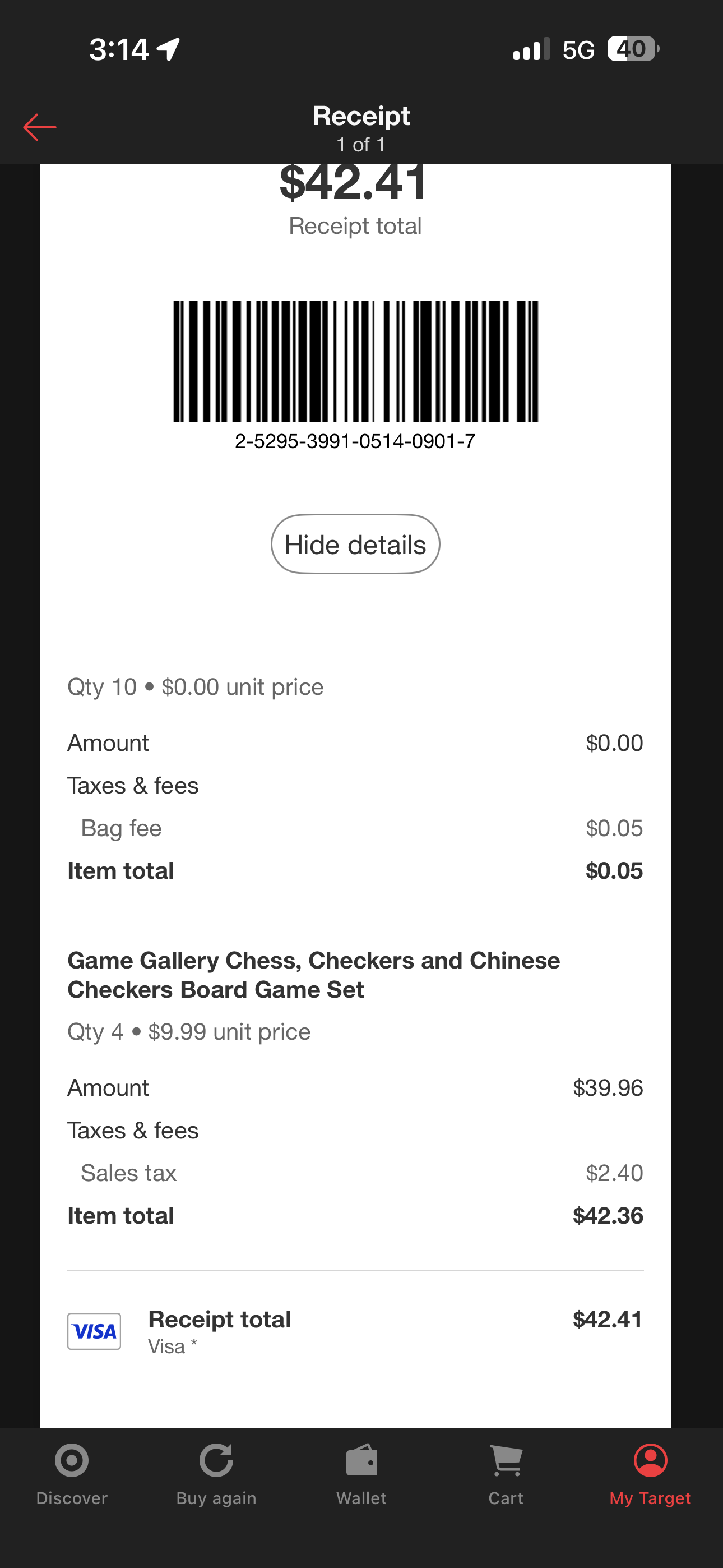Select the Buy again circular arrow icon
This screenshot has height=1568, width=723.
[217, 1461]
